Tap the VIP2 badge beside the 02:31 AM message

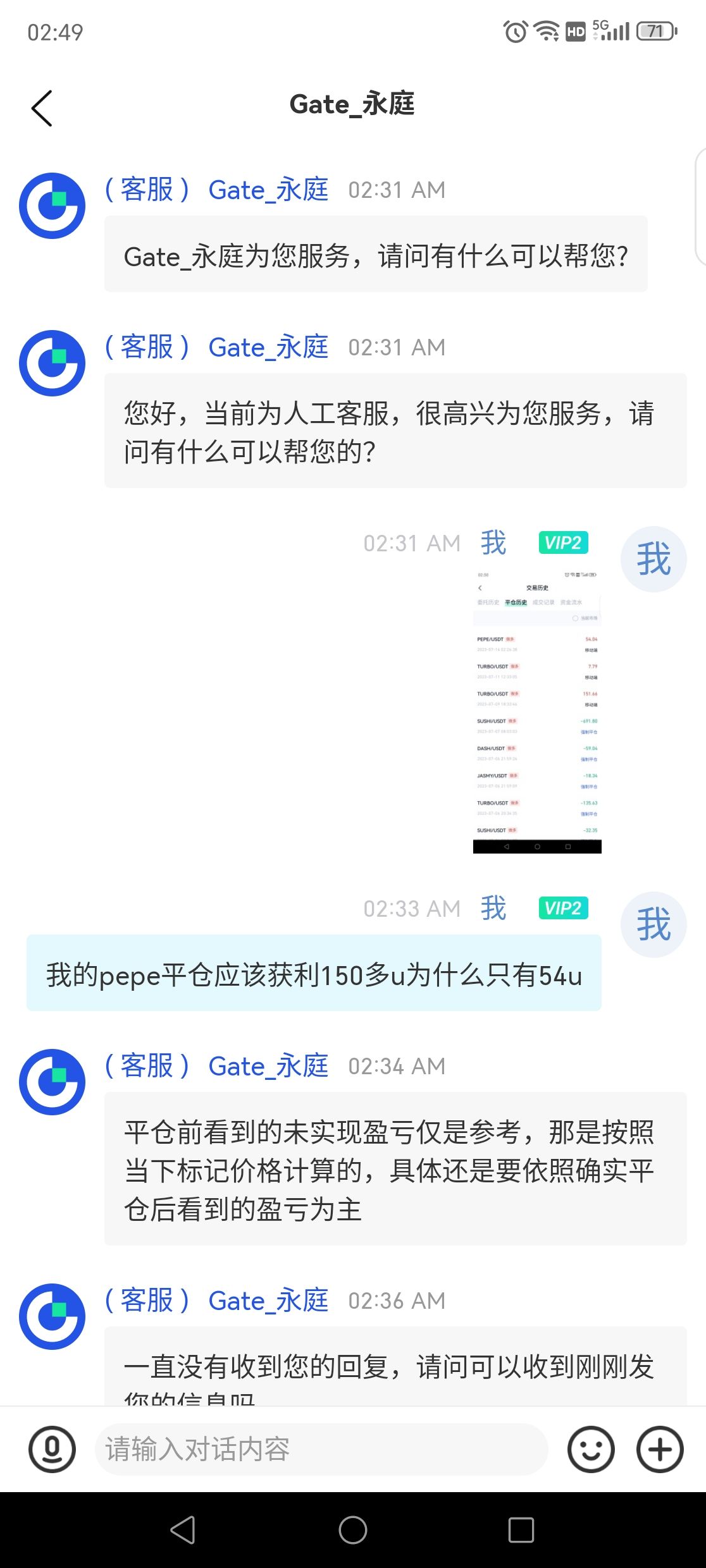(x=562, y=542)
